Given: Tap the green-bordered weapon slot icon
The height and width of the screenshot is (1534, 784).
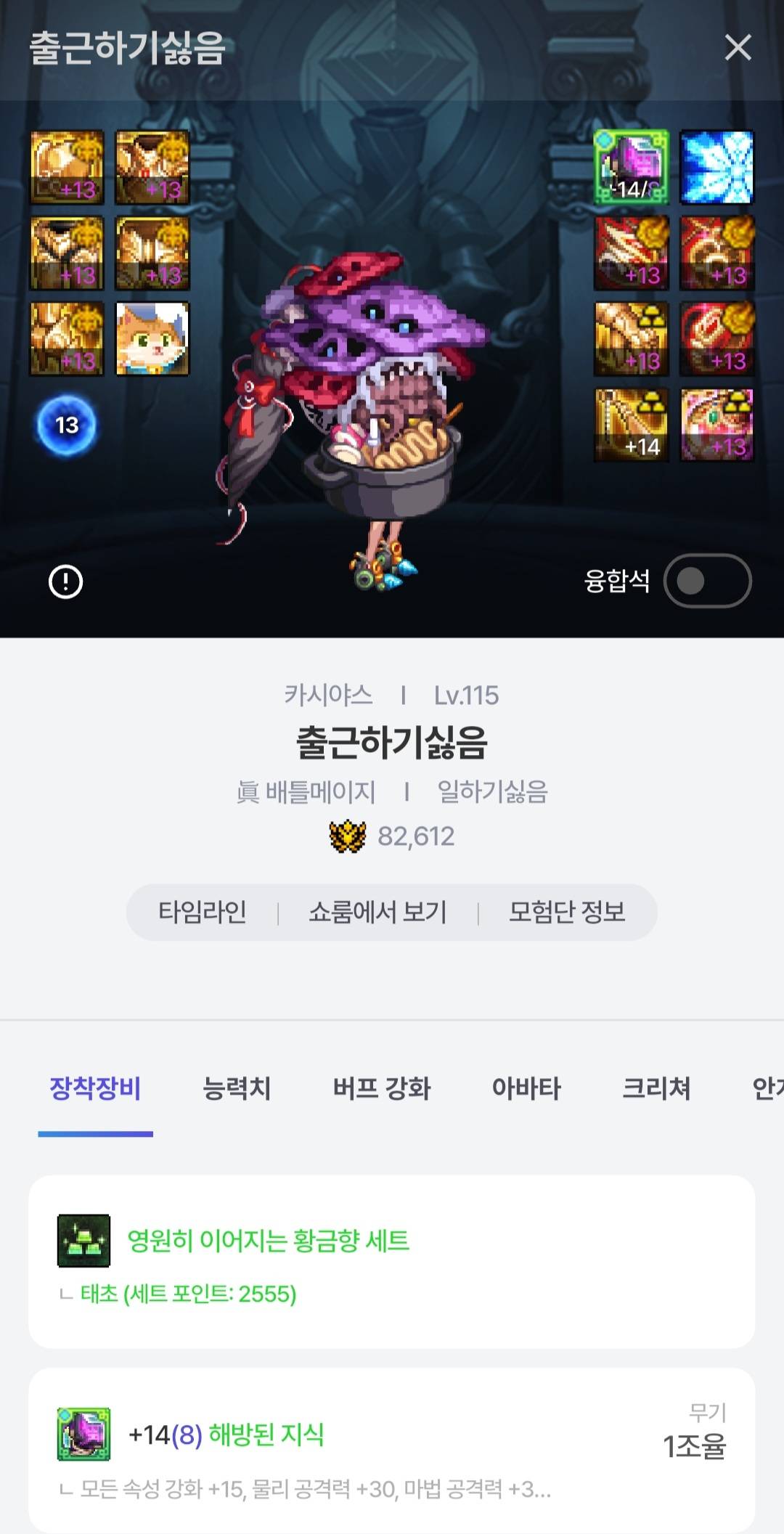Looking at the screenshot, I should [631, 168].
